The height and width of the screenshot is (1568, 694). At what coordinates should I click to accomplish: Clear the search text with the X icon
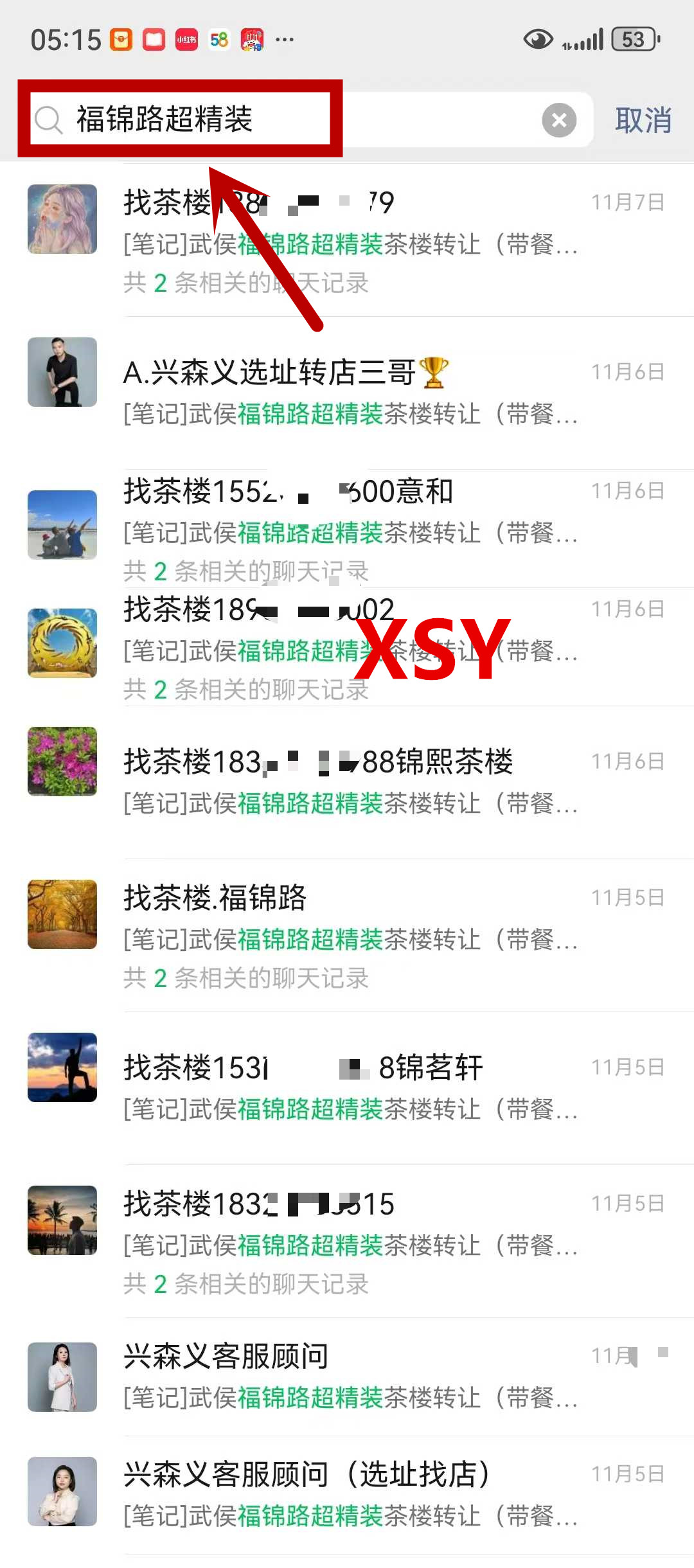[558, 120]
